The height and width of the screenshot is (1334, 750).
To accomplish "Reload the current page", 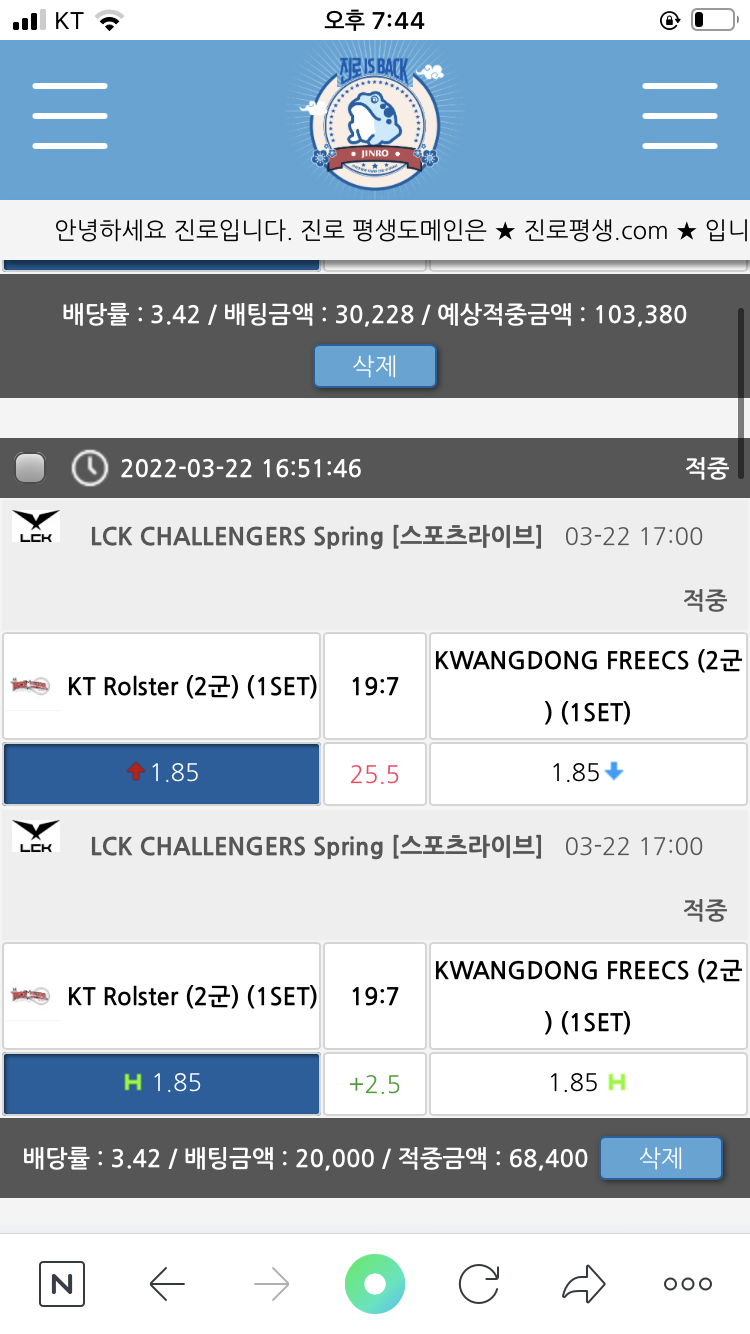I will [479, 1283].
